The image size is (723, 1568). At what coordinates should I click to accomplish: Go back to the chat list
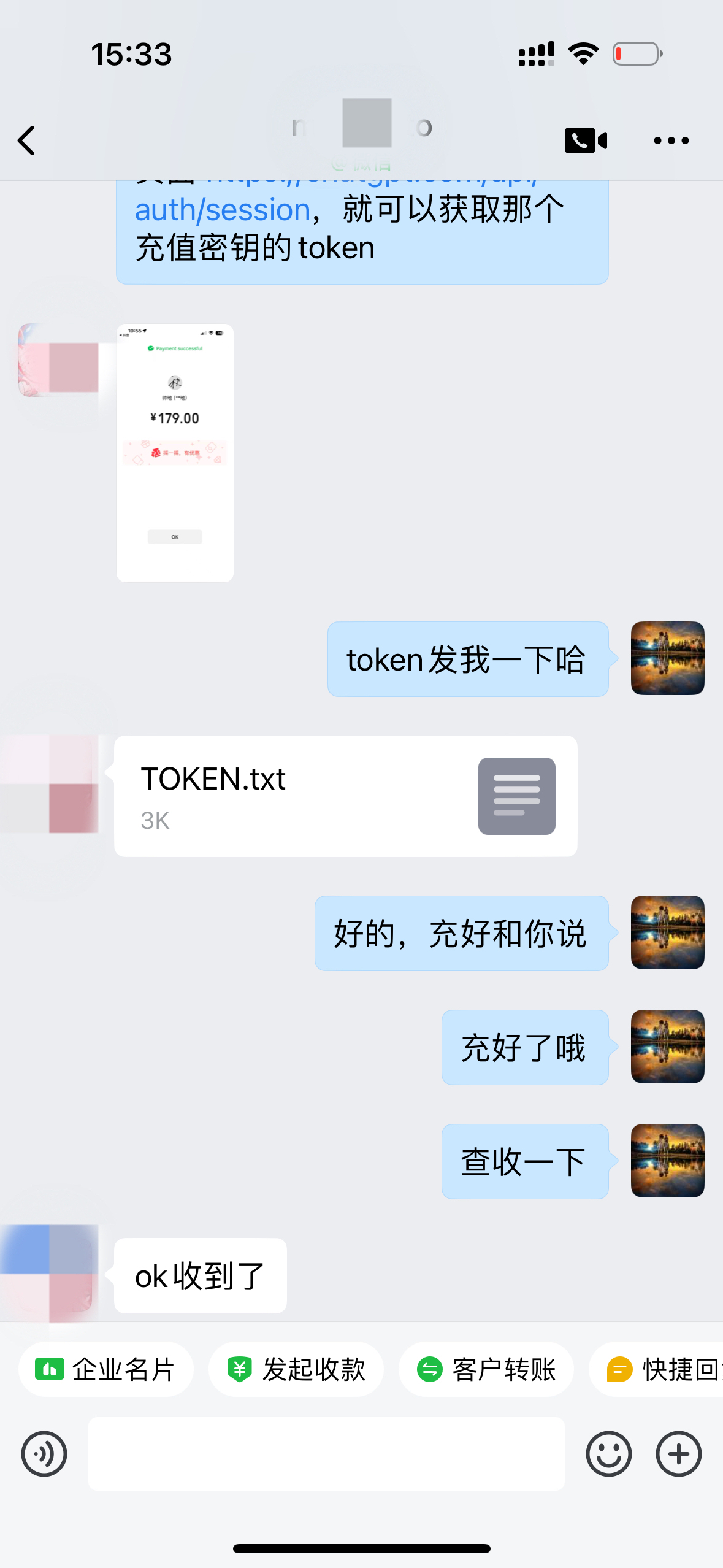pos(26,140)
